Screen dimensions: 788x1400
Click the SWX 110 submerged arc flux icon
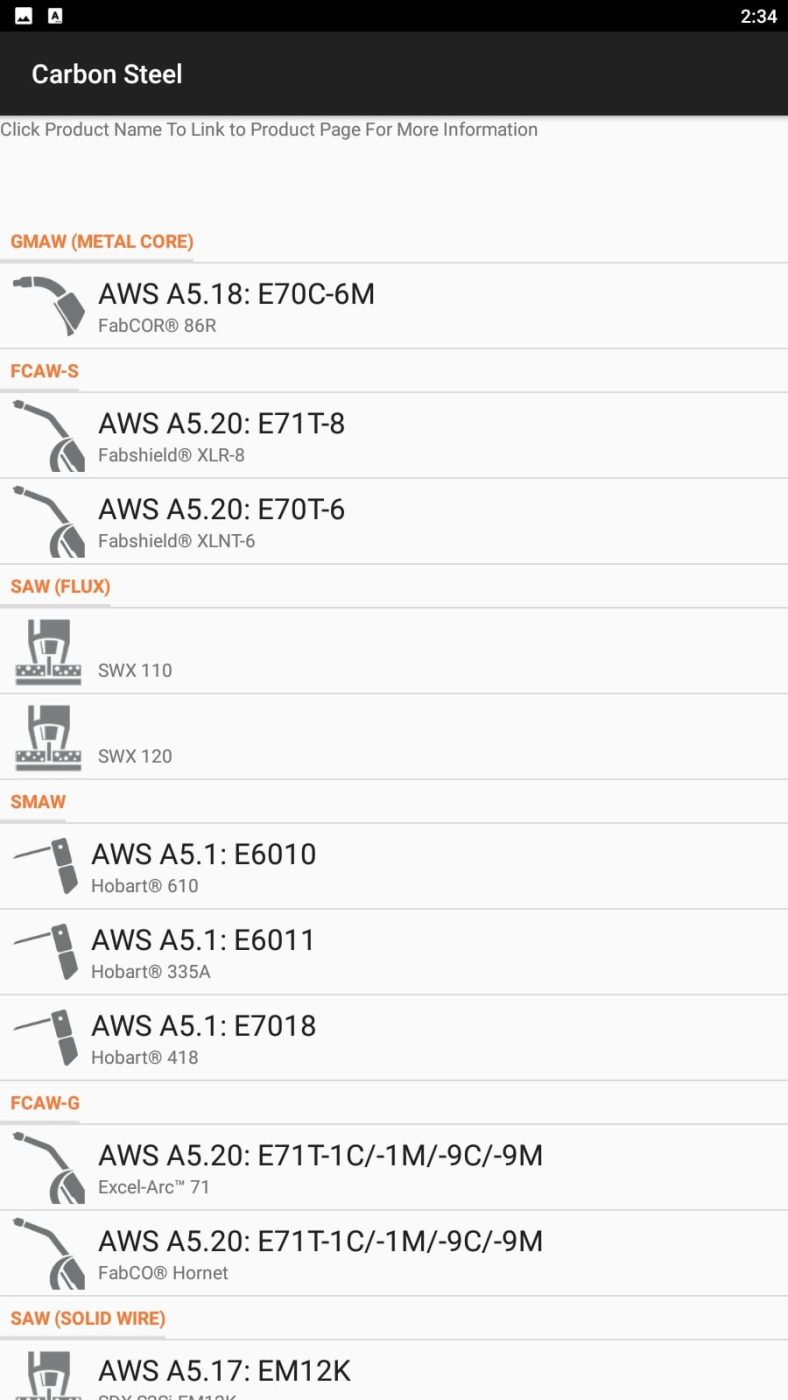click(x=47, y=650)
